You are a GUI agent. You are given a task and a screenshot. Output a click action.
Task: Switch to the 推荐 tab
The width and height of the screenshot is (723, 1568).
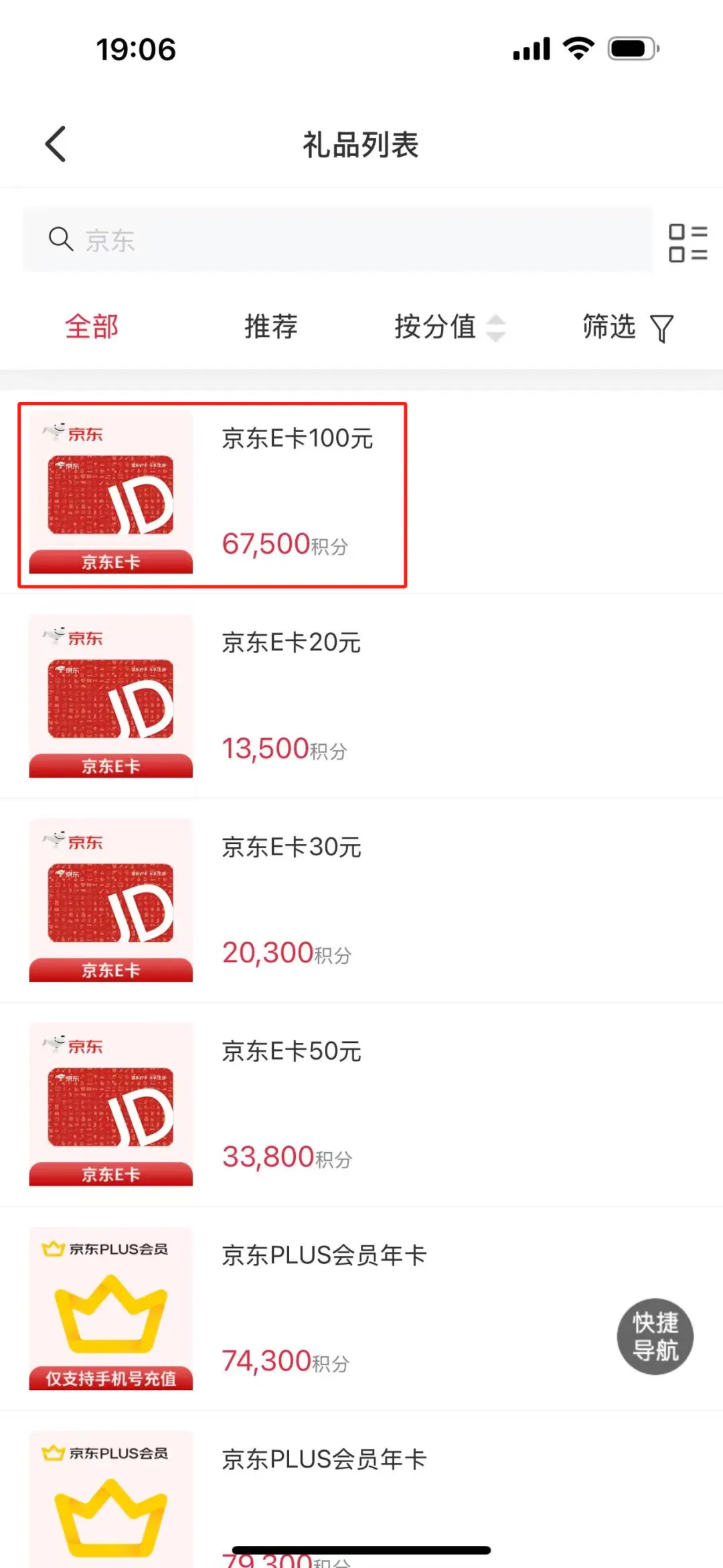pyautogui.click(x=270, y=327)
